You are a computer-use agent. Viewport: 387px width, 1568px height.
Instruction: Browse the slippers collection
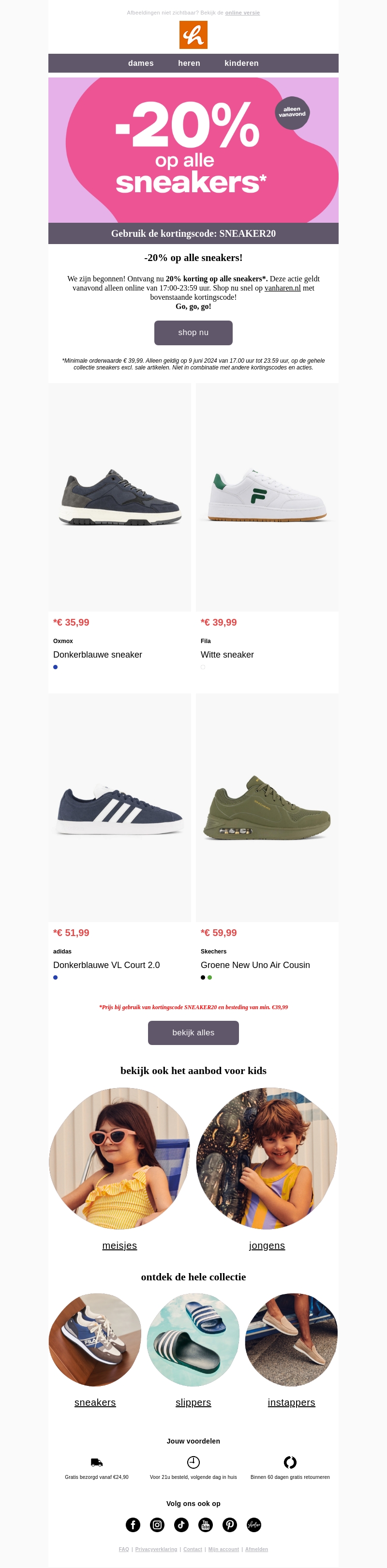(193, 1402)
